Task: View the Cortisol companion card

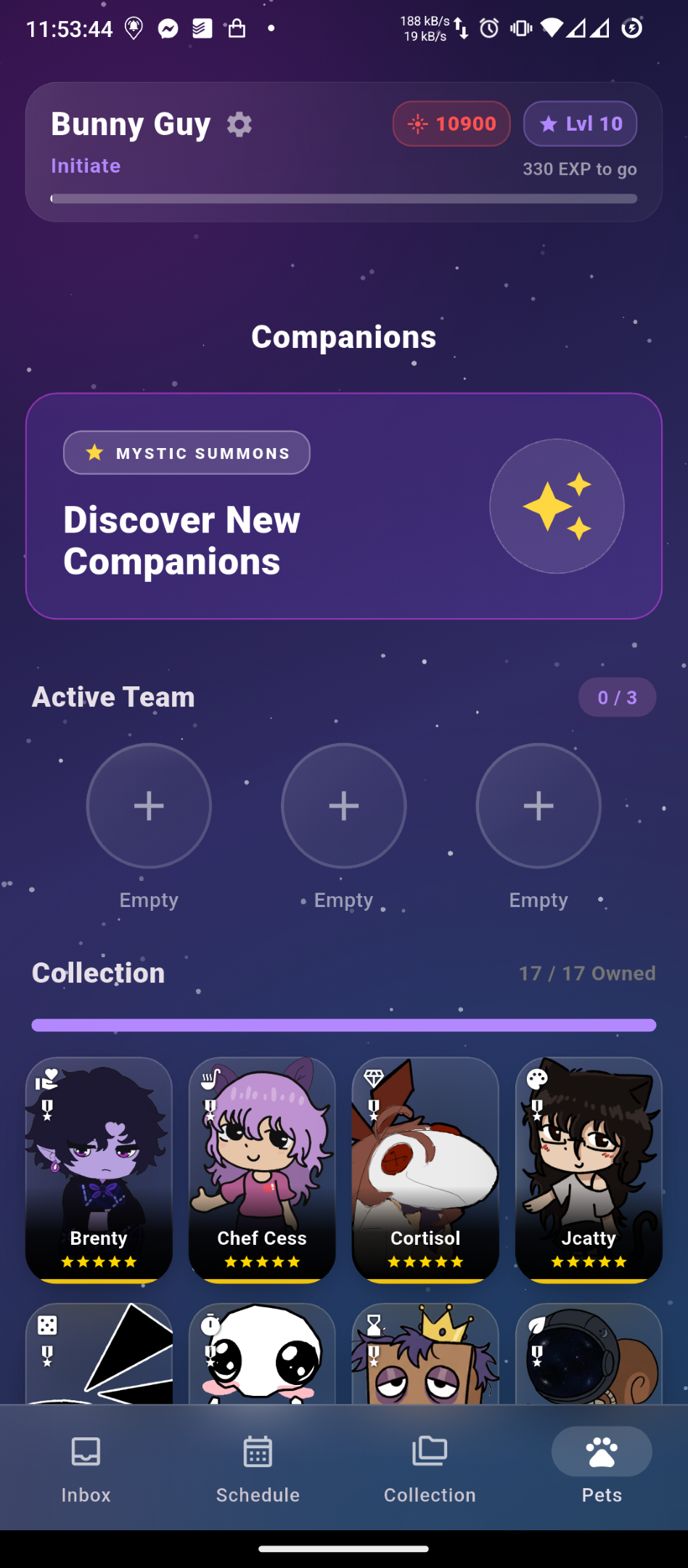Action: pyautogui.click(x=425, y=1169)
